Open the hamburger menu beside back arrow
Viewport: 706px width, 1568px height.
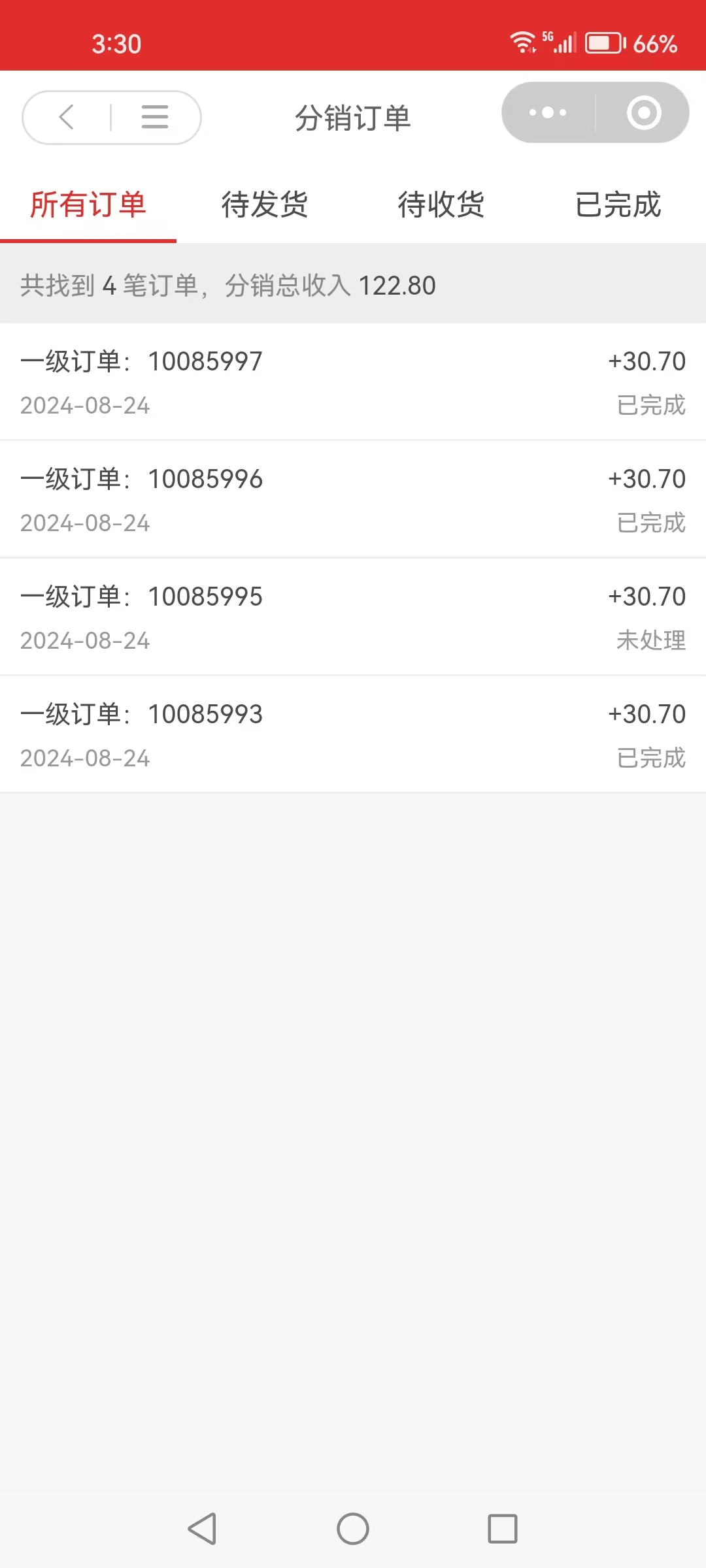pos(155,118)
